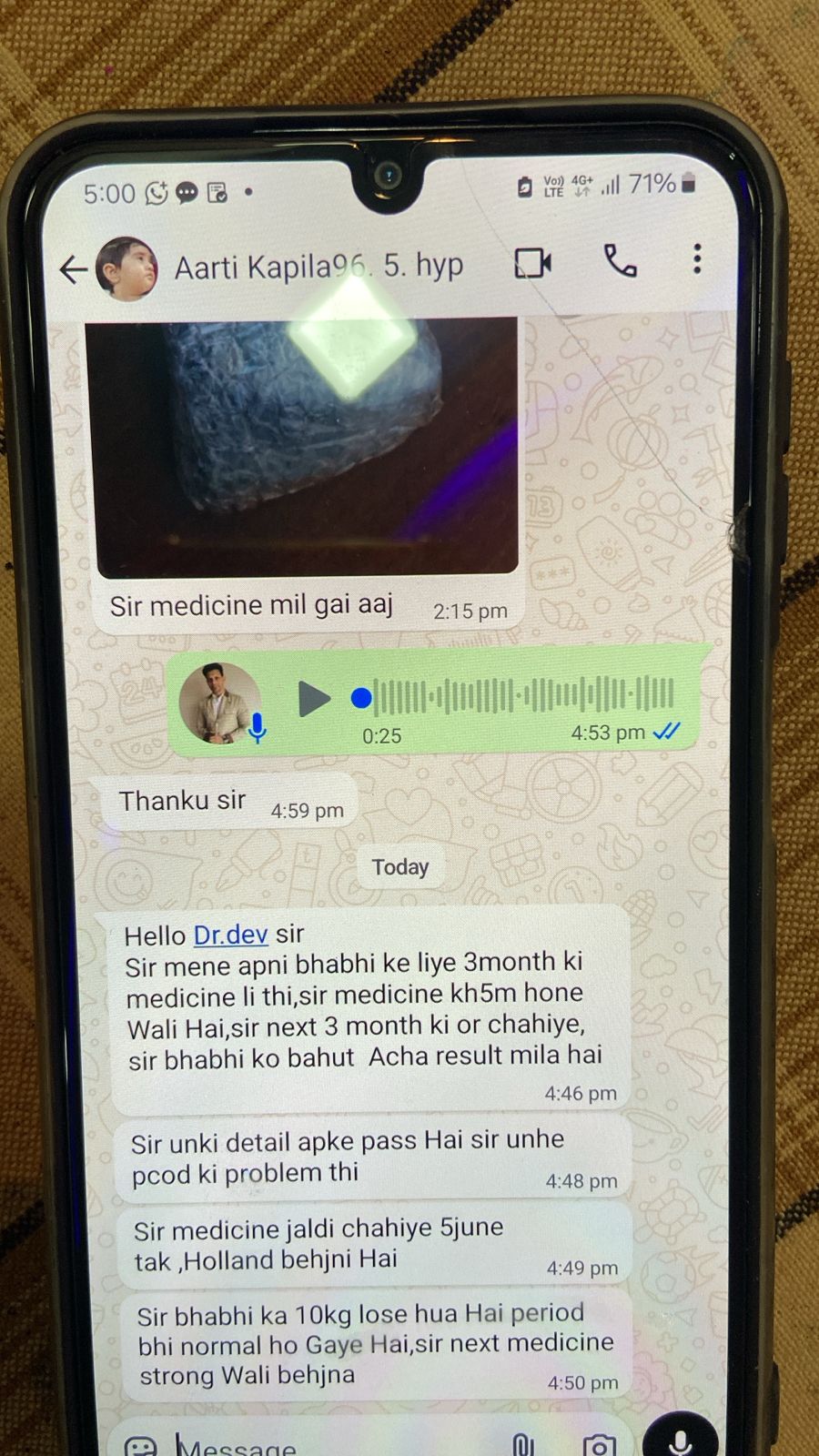Open the medicine photo message

306,446
